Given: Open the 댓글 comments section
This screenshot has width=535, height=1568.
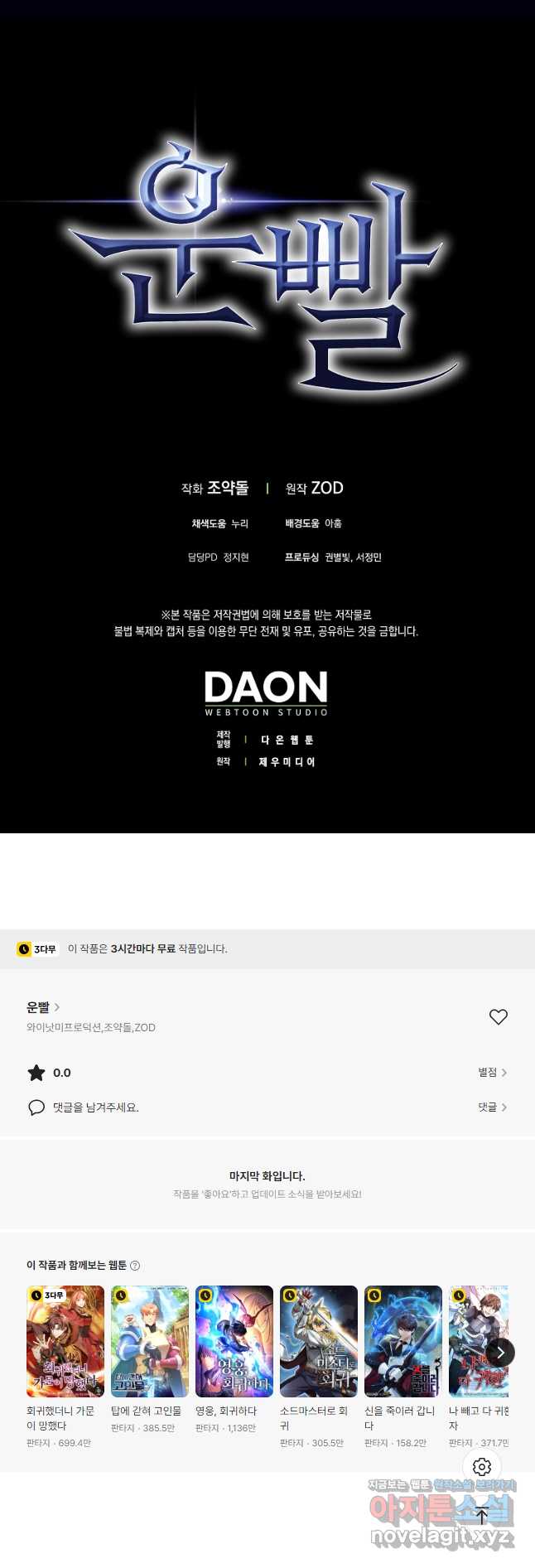Looking at the screenshot, I should [x=492, y=1107].
